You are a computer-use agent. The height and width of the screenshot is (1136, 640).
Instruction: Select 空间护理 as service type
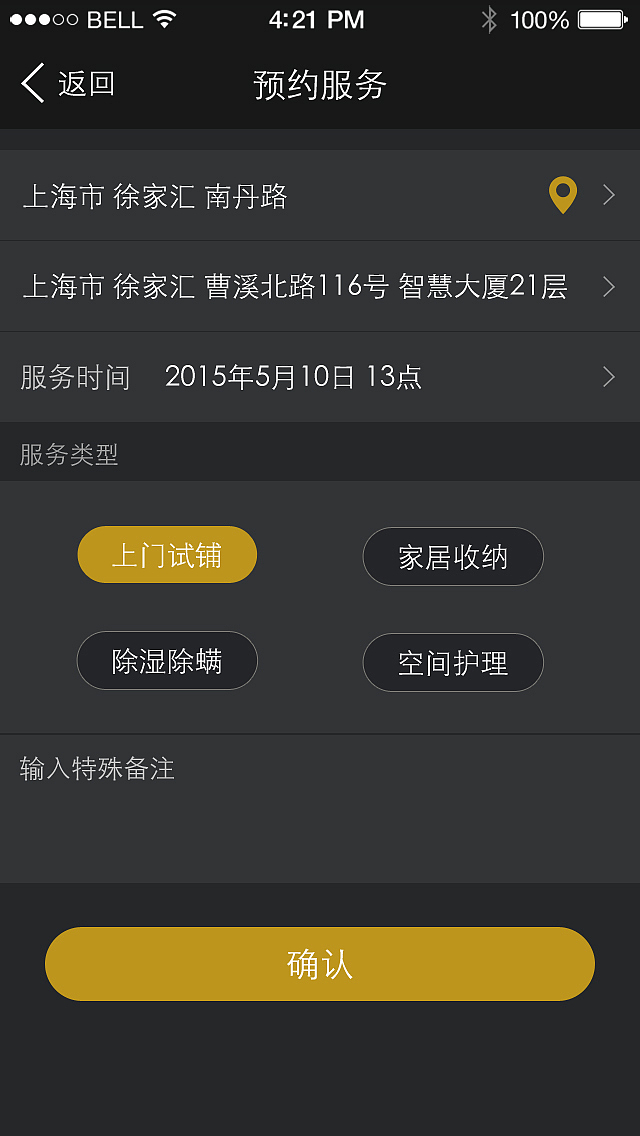(x=453, y=662)
